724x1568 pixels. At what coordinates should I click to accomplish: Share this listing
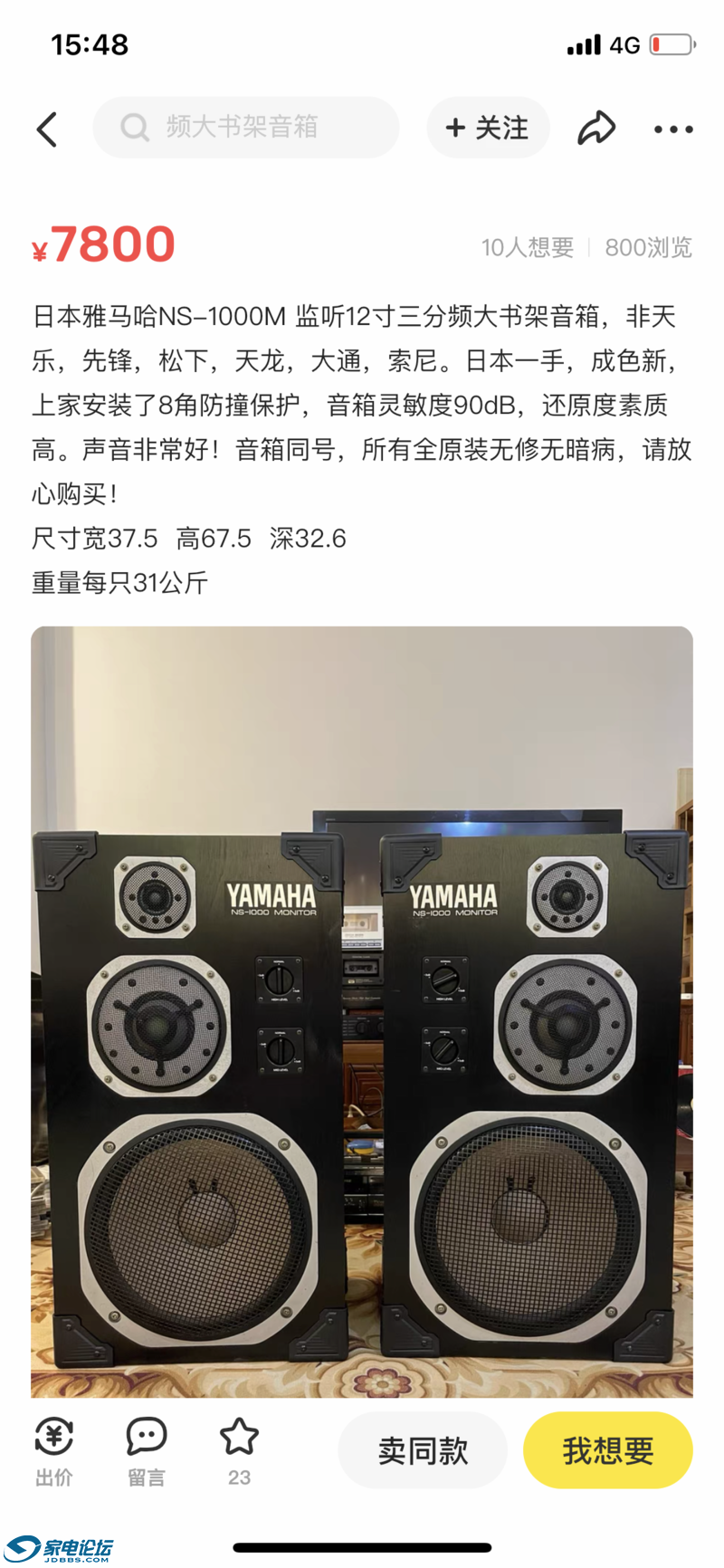tap(596, 129)
